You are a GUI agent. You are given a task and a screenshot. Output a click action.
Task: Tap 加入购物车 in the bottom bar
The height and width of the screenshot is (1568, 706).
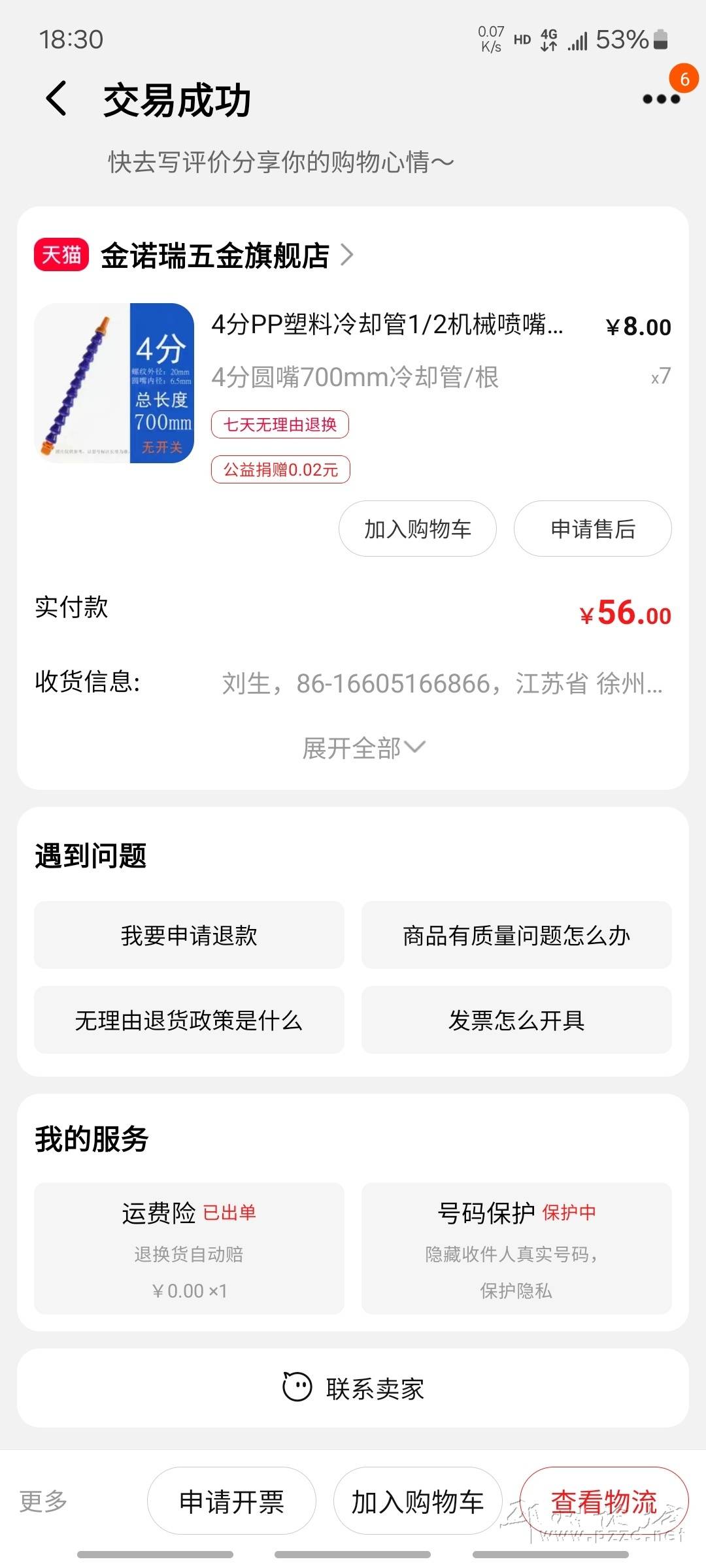tap(417, 1501)
